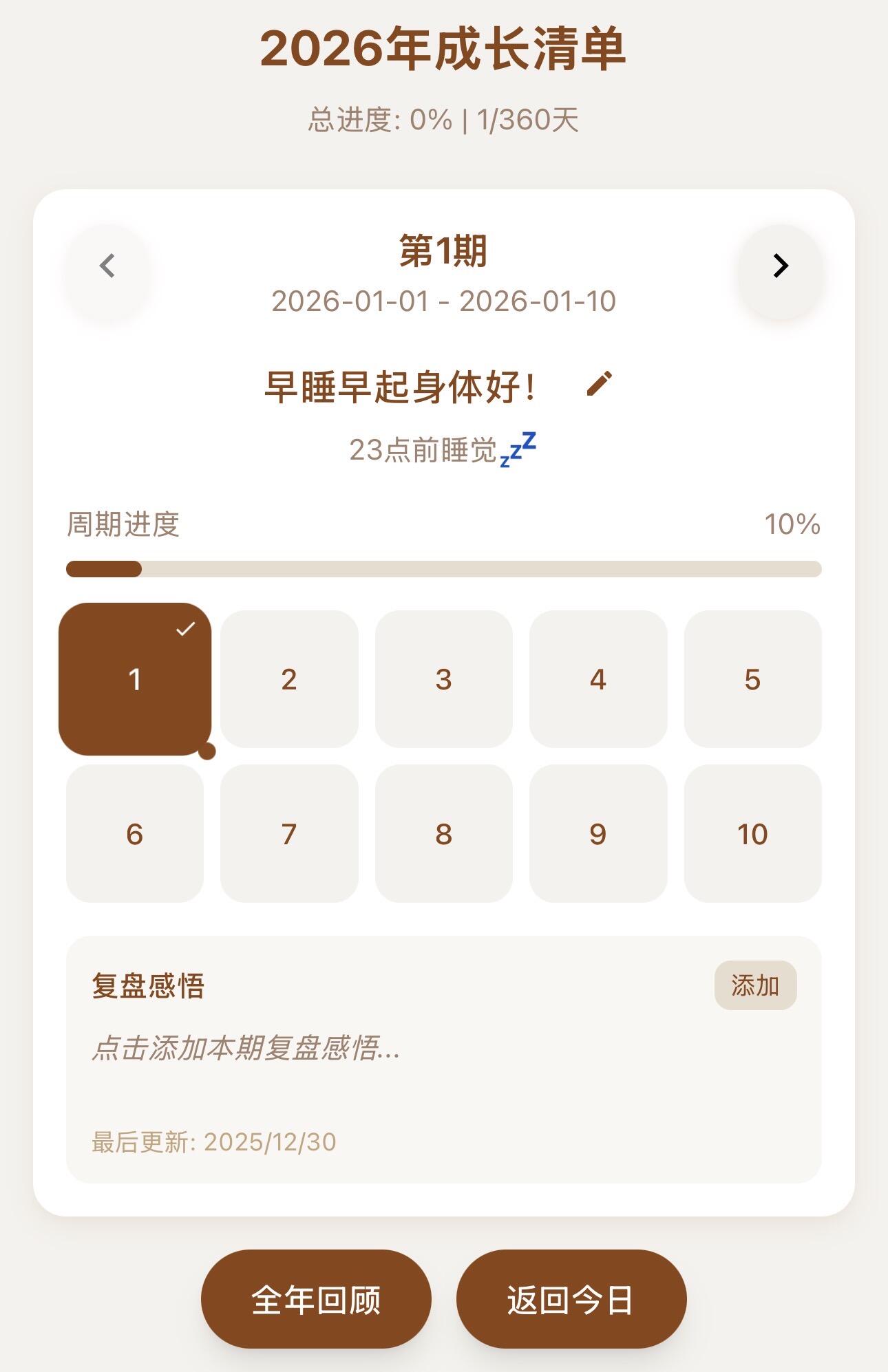Toggle completion for day 2

(x=289, y=680)
